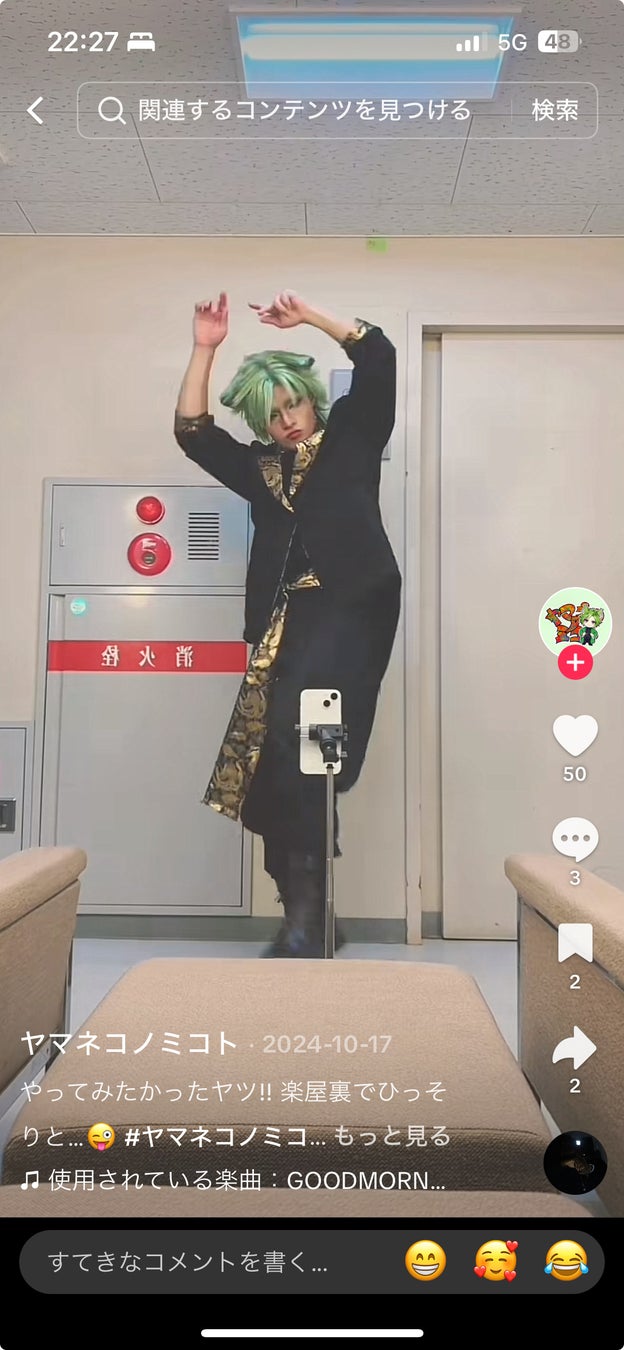Insert the grinning face emoji

coord(426,1261)
